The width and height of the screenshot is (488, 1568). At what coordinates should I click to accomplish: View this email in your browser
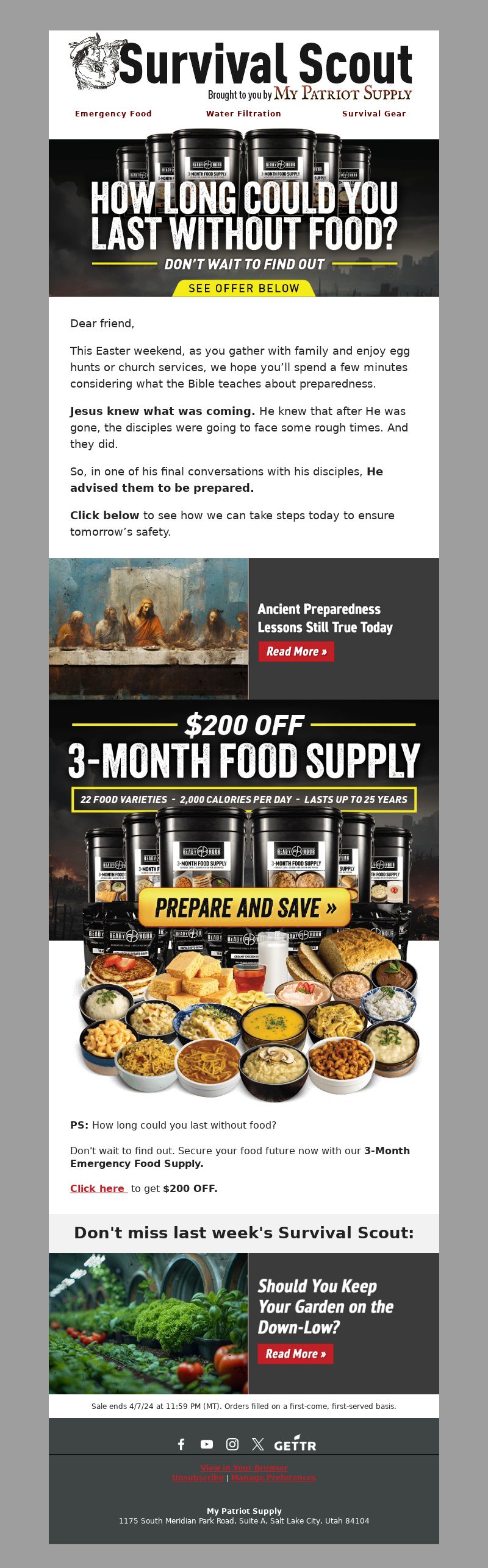pos(244,1467)
